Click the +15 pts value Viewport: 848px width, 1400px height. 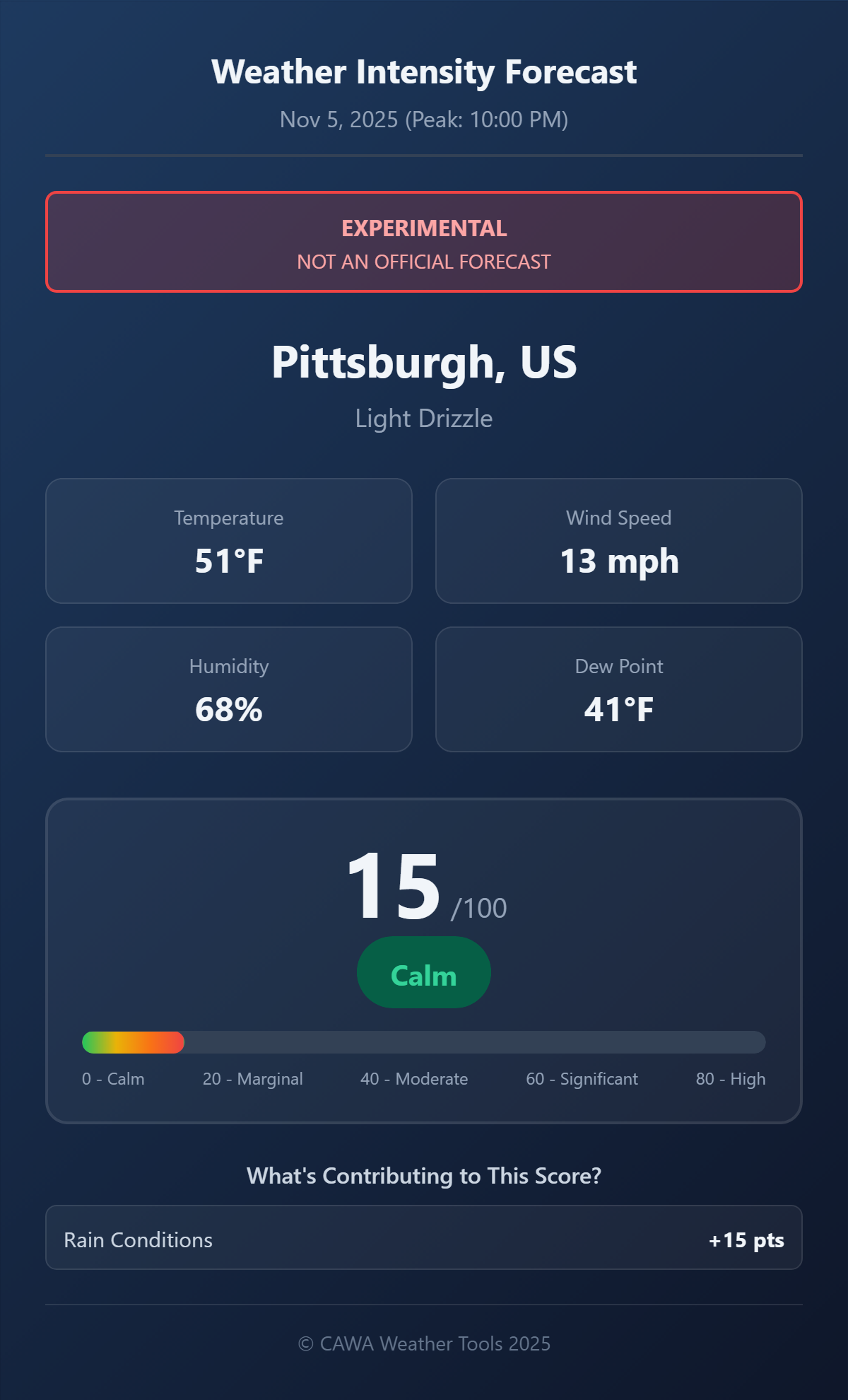746,1239
